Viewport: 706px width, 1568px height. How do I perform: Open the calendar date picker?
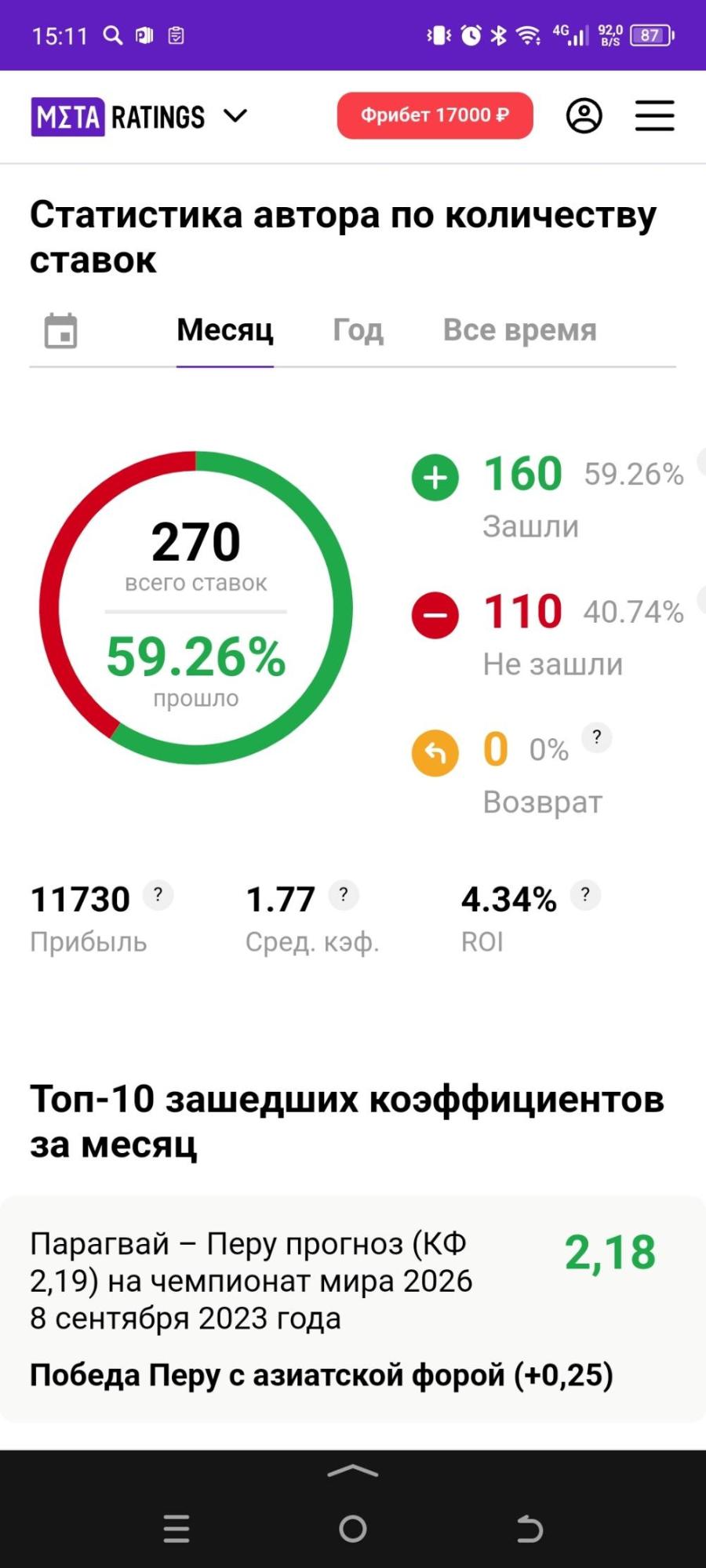pyautogui.click(x=60, y=330)
